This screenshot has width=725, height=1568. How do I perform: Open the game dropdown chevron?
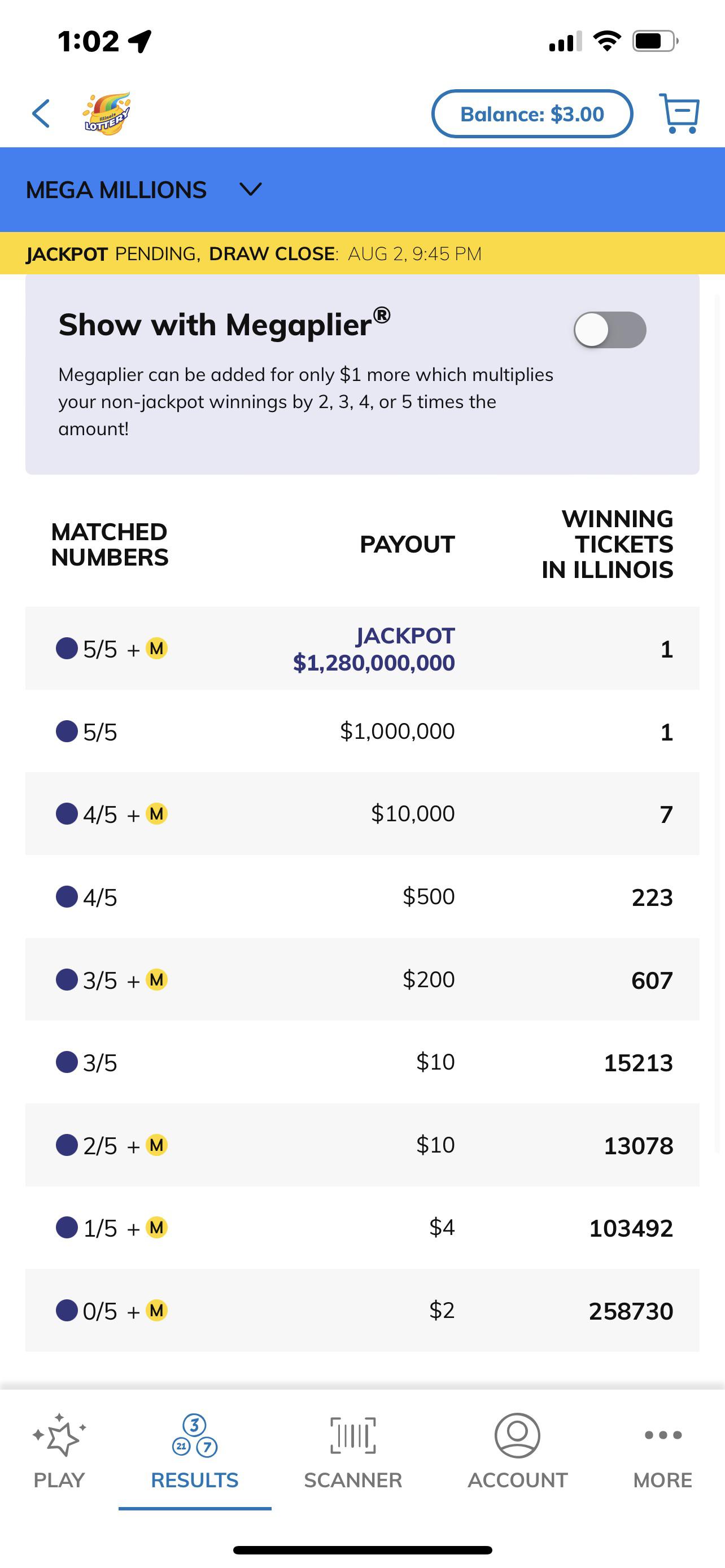pyautogui.click(x=251, y=189)
